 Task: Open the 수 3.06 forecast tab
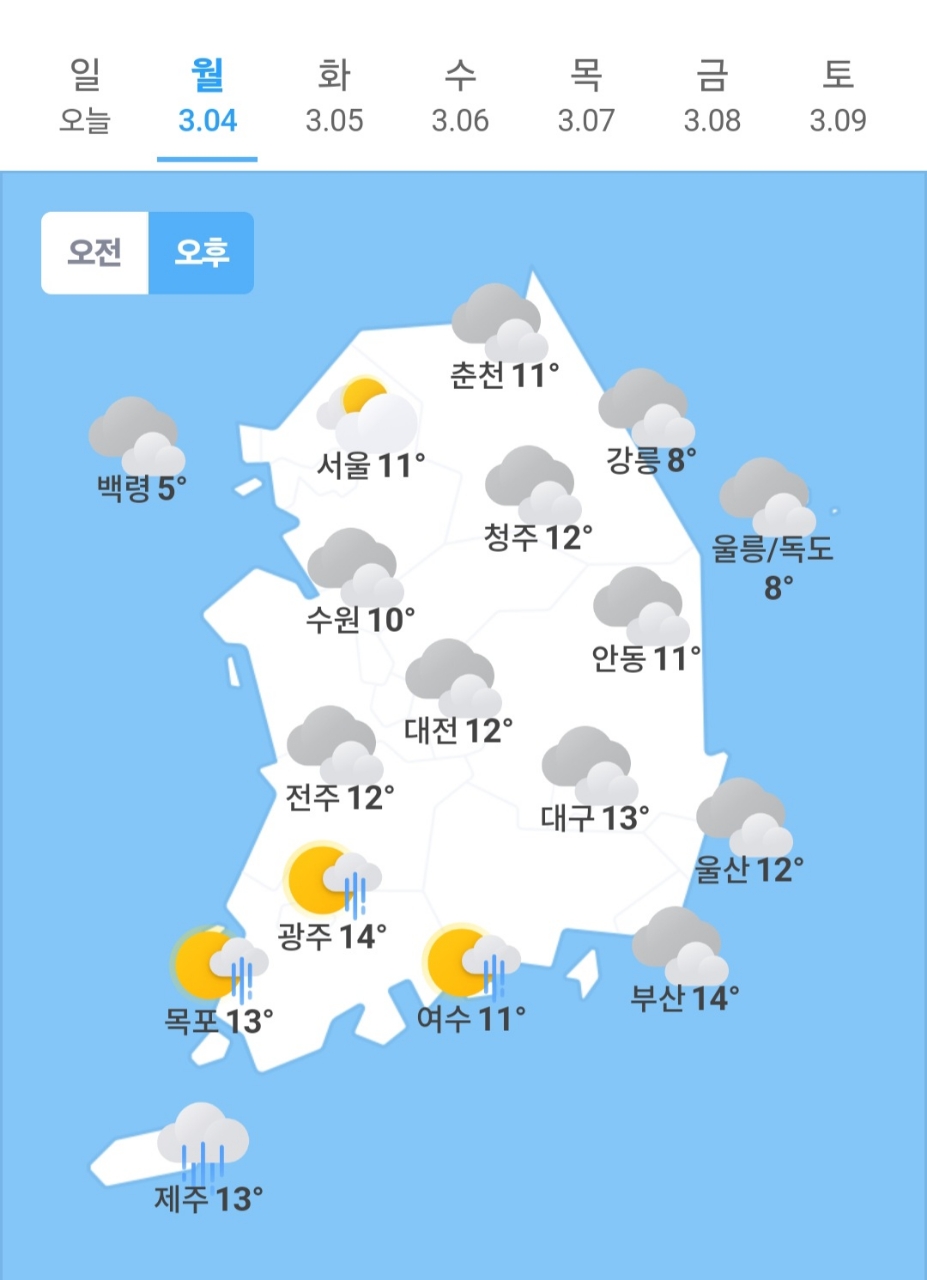click(x=460, y=97)
